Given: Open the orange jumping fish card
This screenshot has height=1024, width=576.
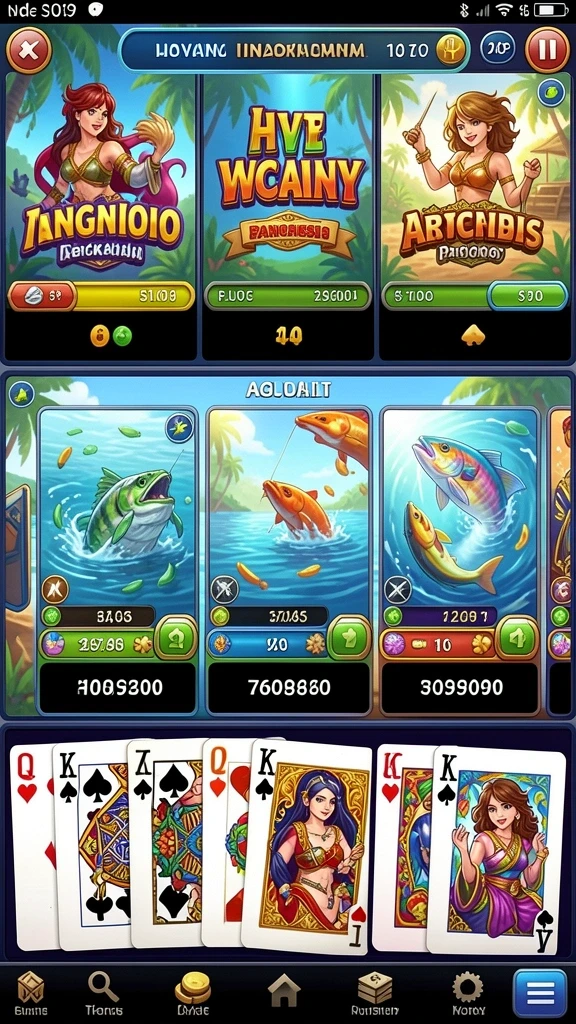Looking at the screenshot, I should point(289,560).
